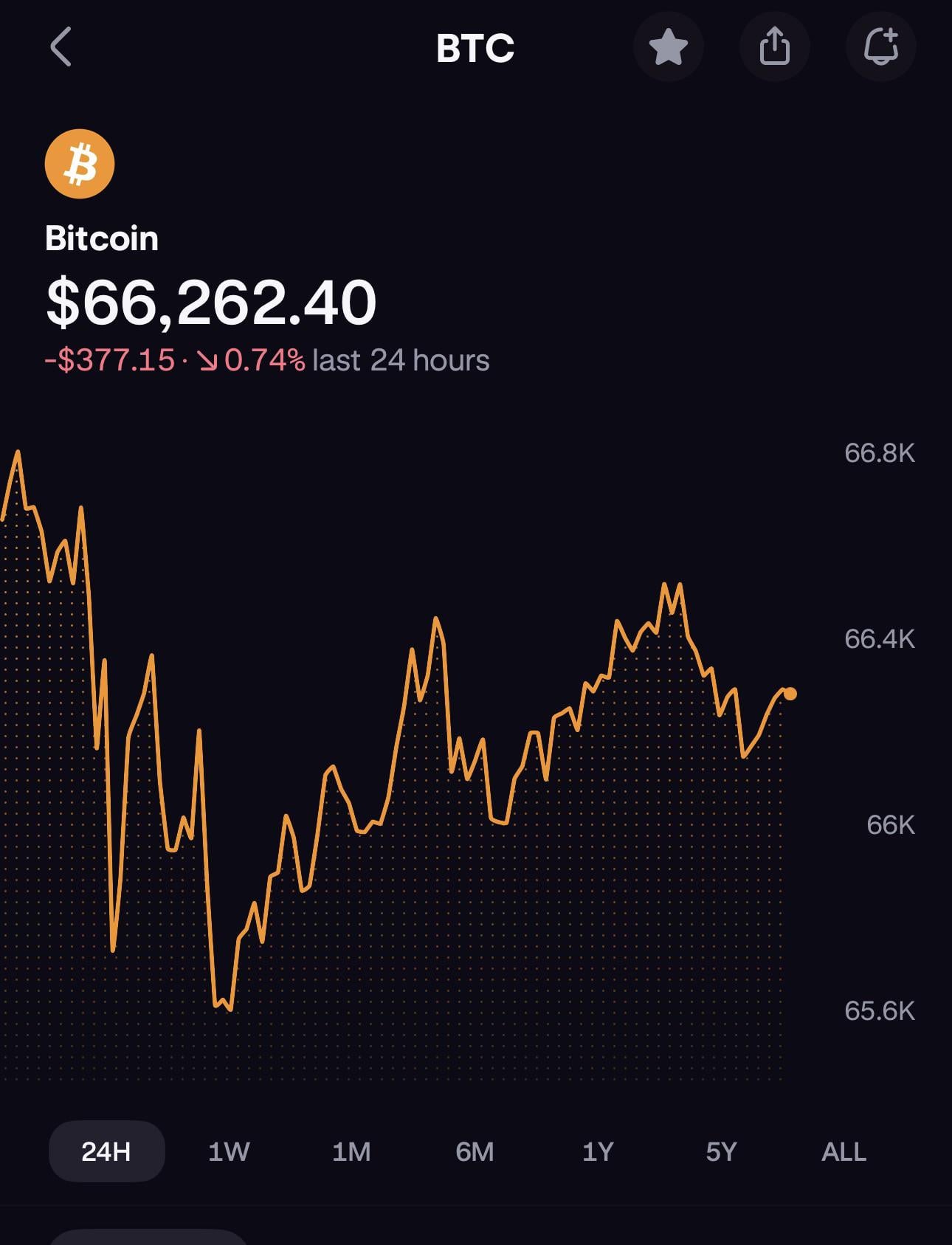The height and width of the screenshot is (1245, 952).
Task: Switch chart to the 1W range
Action: pos(229,1151)
